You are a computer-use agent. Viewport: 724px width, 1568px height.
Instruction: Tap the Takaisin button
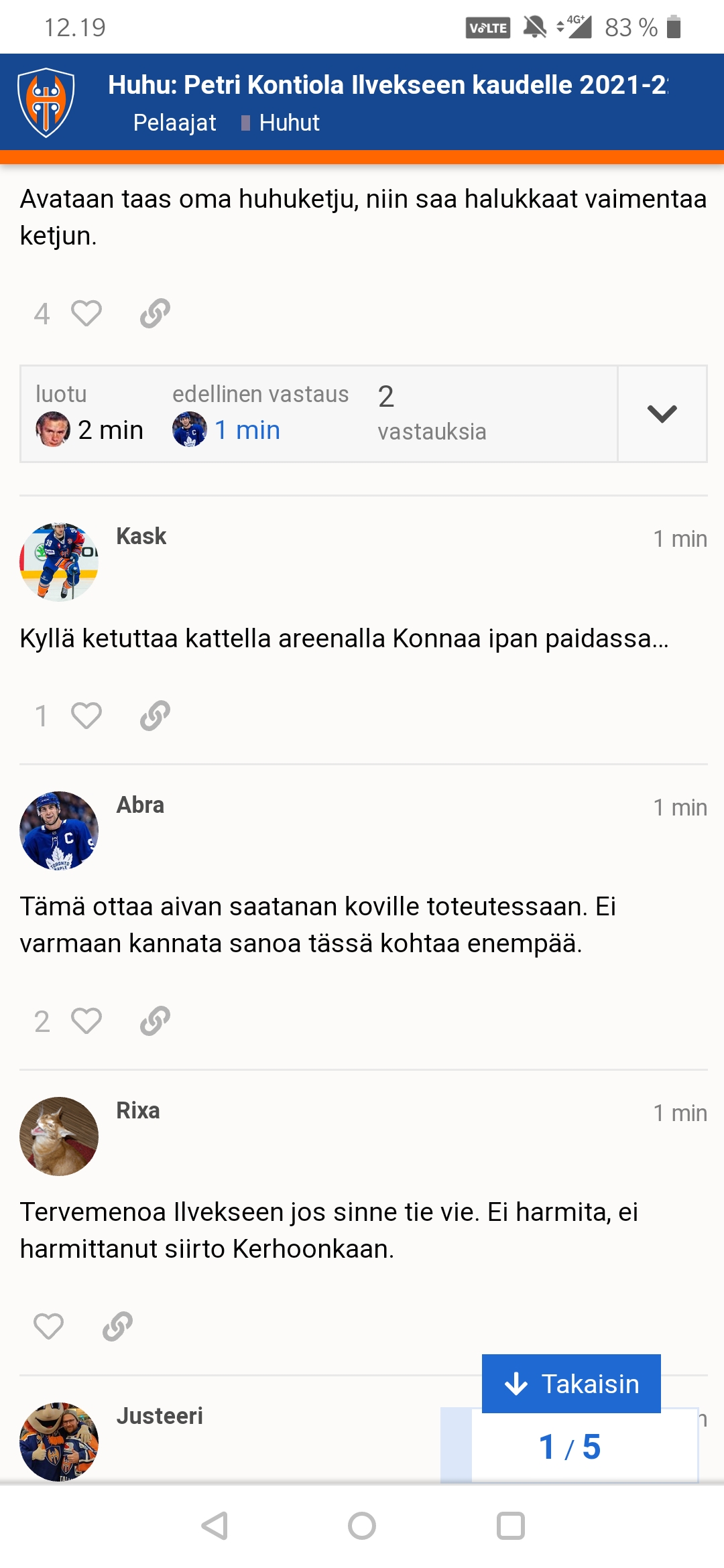pos(571,1384)
